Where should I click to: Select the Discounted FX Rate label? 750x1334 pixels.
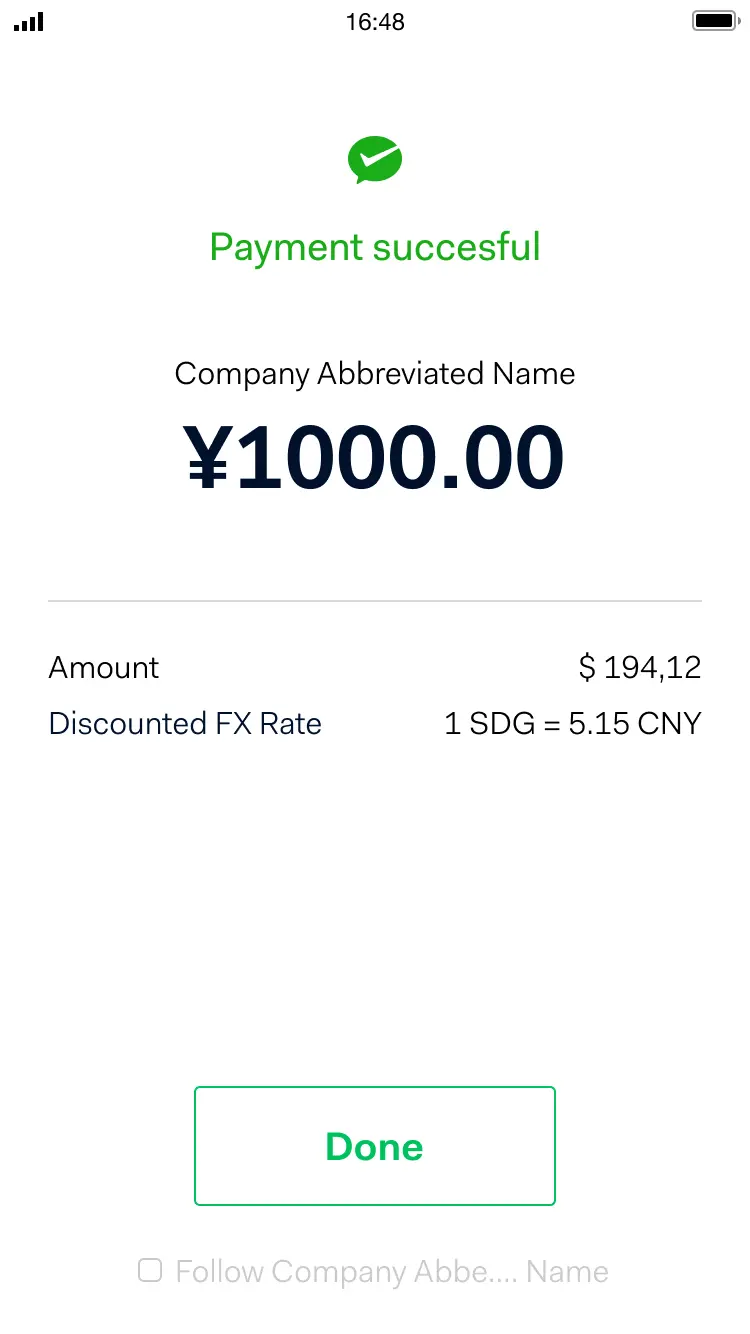185,723
